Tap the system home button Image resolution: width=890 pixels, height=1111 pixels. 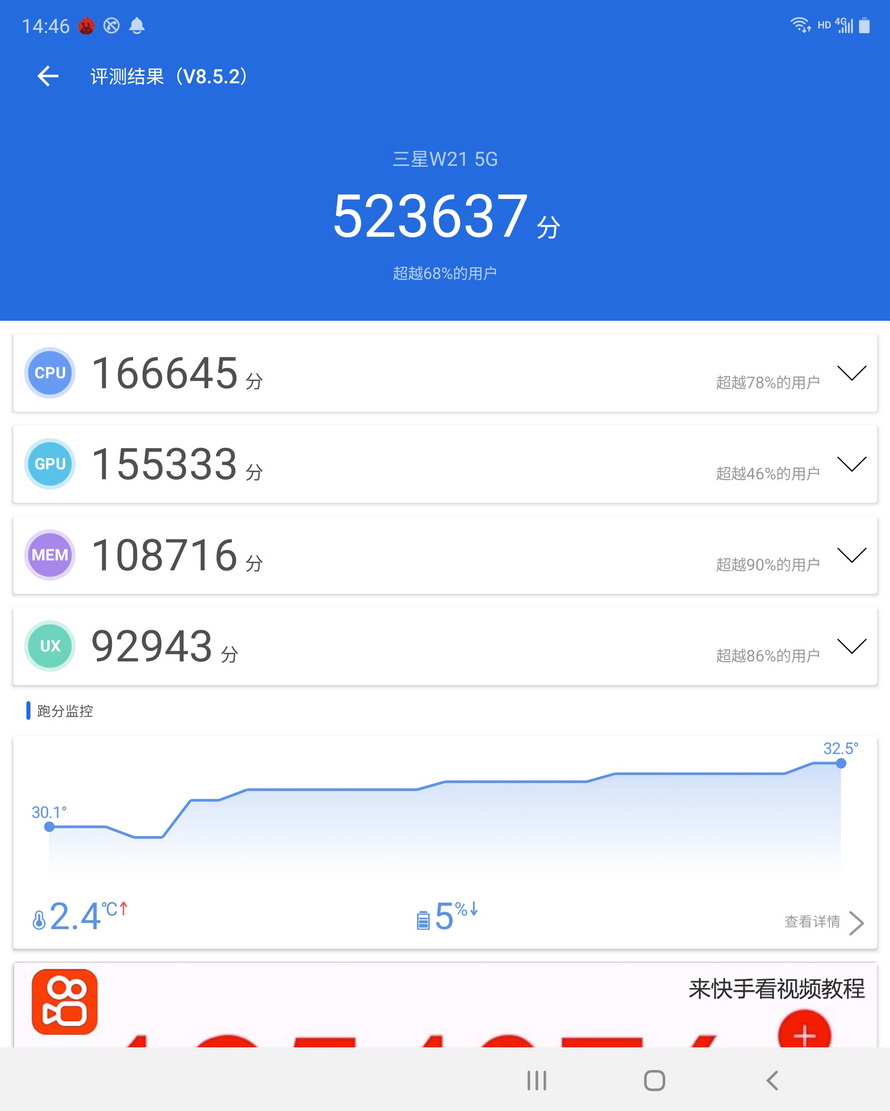pos(654,1080)
